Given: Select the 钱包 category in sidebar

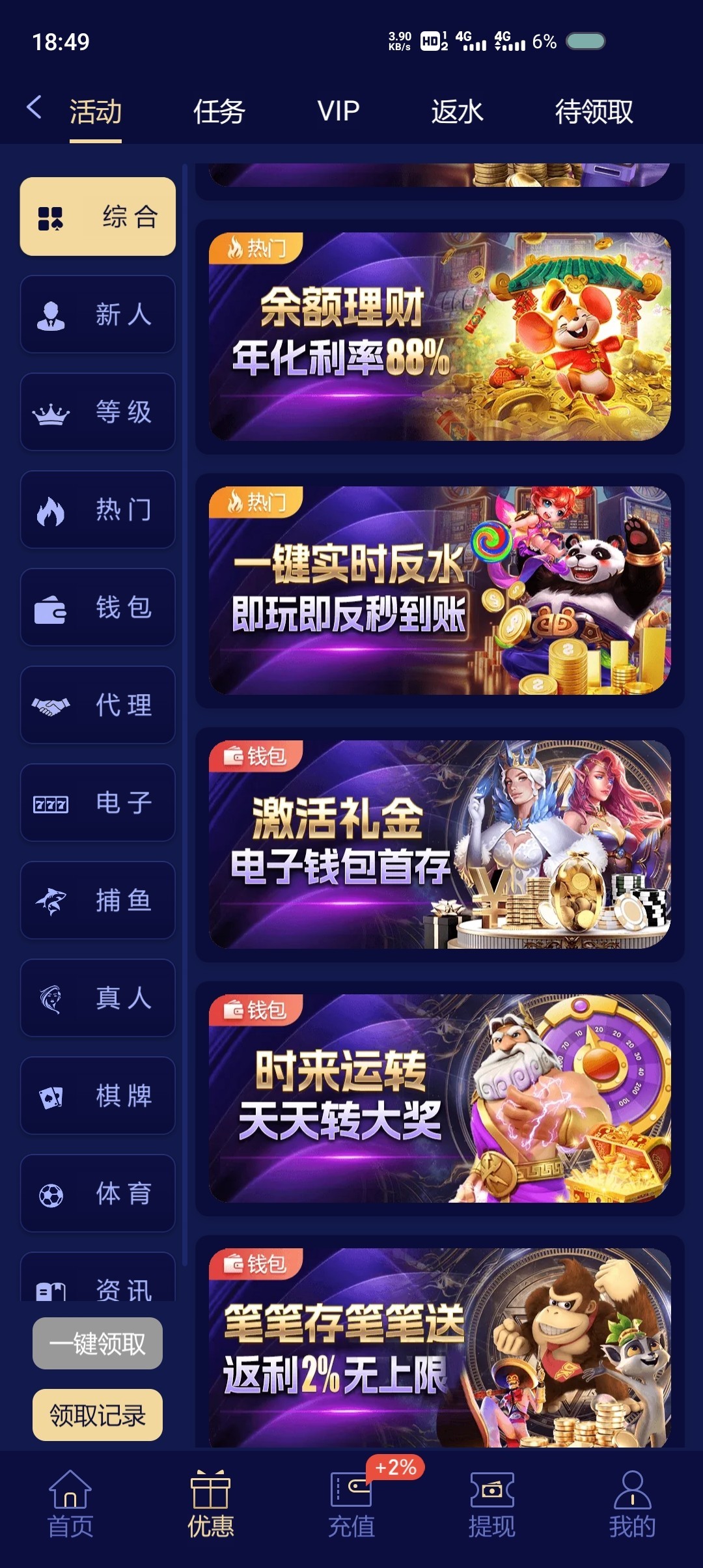Looking at the screenshot, I should [x=98, y=608].
